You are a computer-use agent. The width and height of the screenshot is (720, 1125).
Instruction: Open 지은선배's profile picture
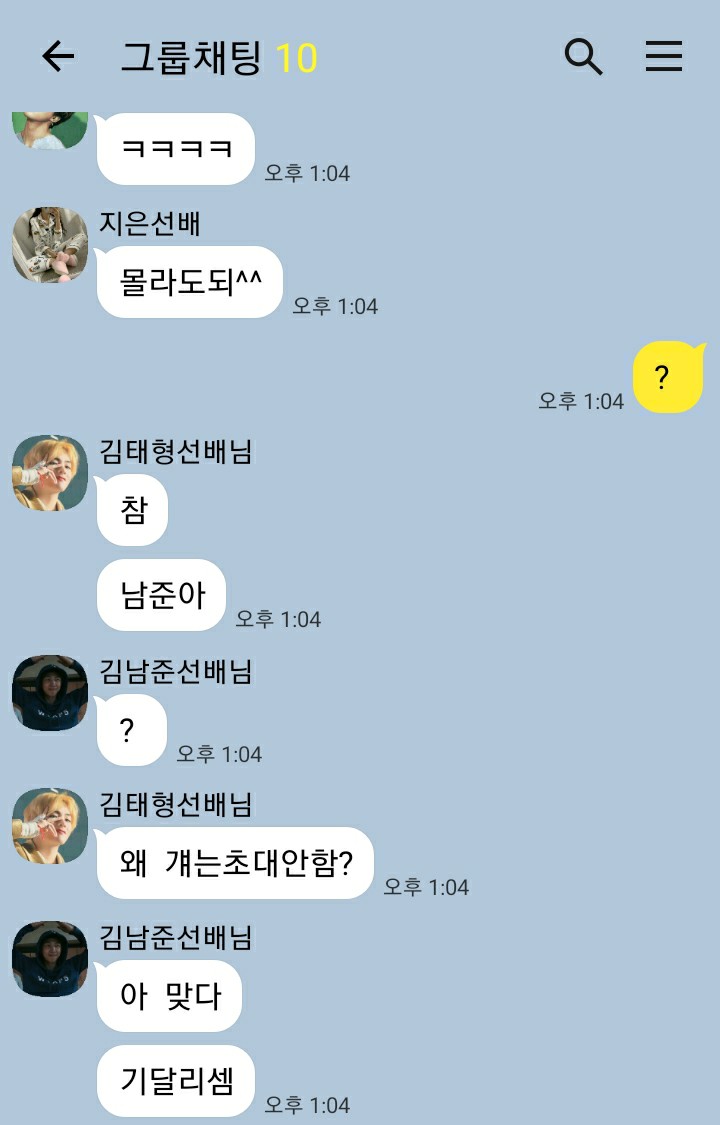[x=50, y=245]
